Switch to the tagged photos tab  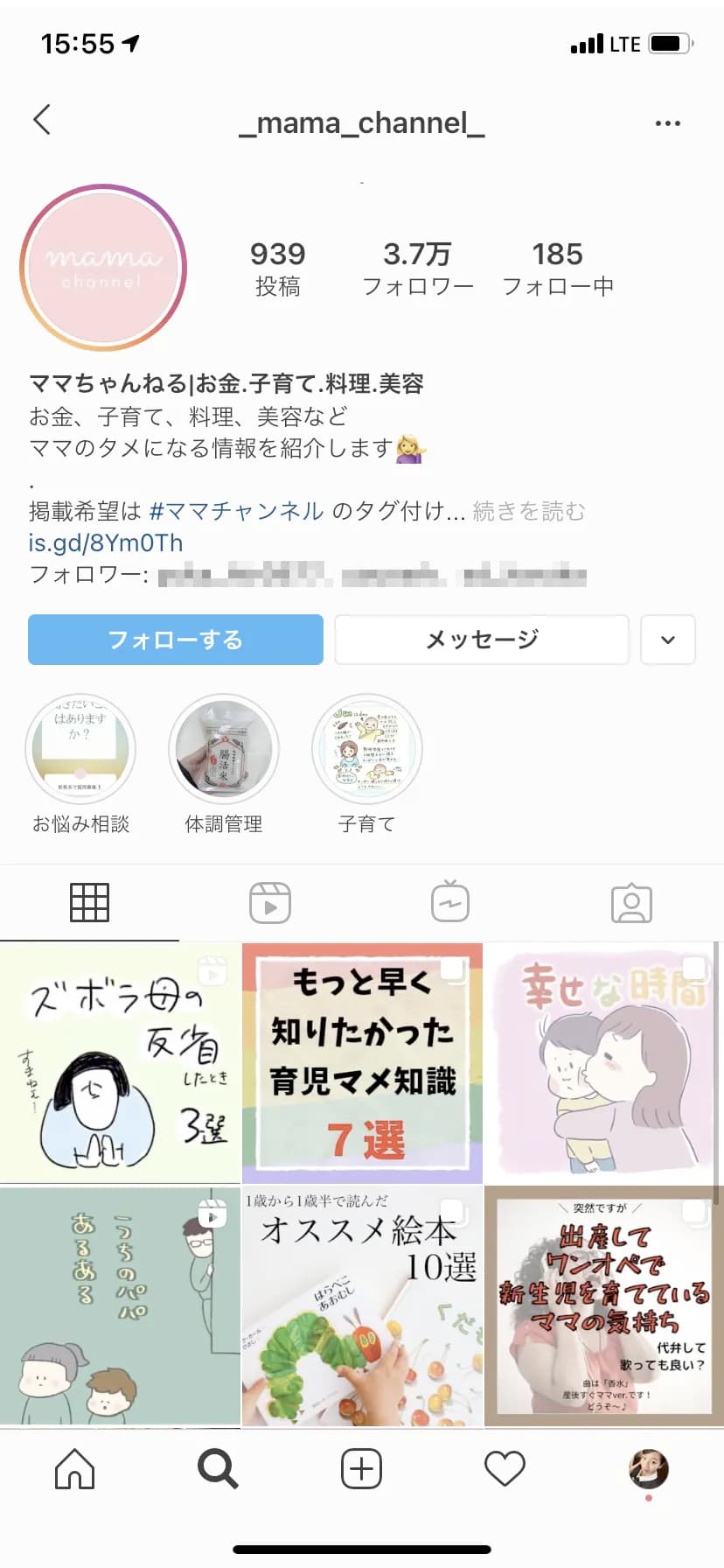coord(631,903)
